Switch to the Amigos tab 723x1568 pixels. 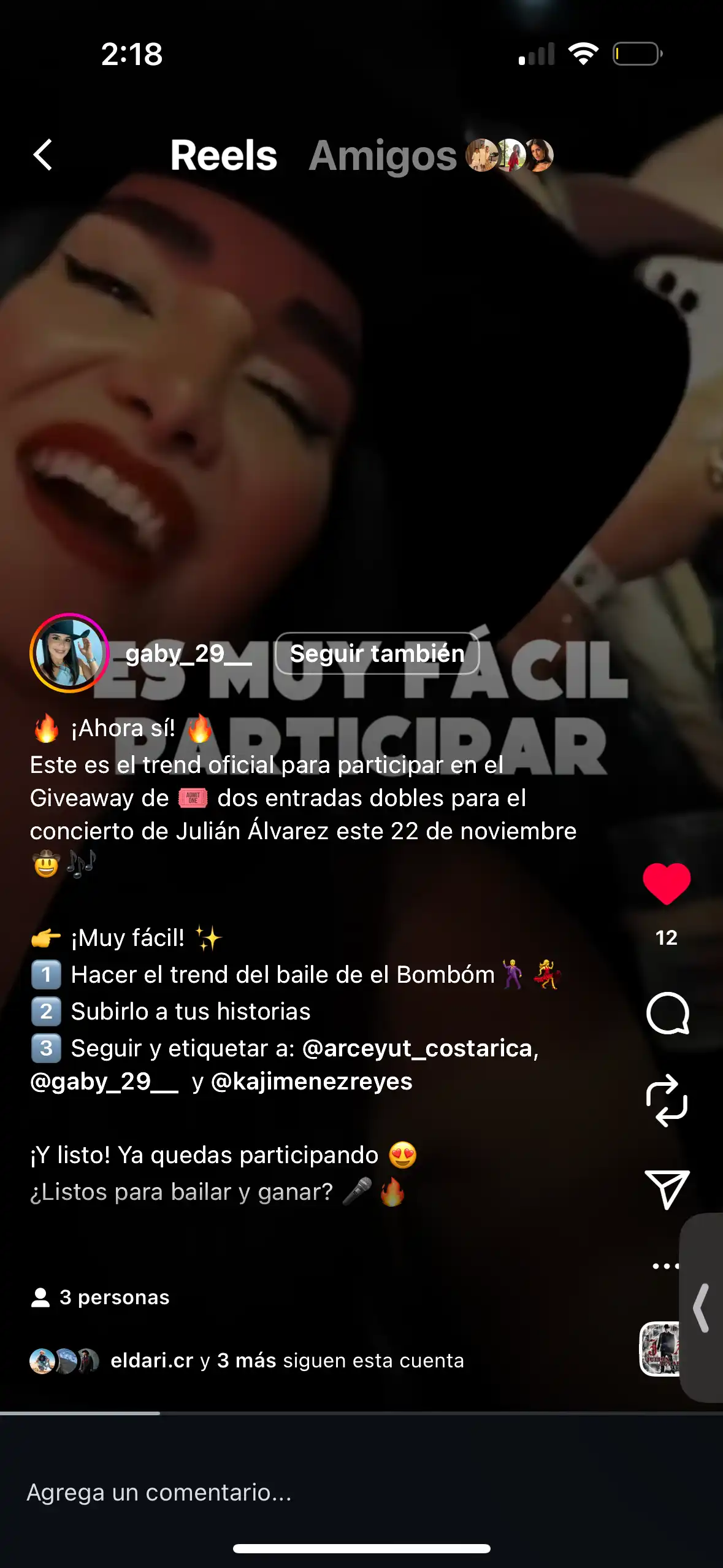pos(383,156)
